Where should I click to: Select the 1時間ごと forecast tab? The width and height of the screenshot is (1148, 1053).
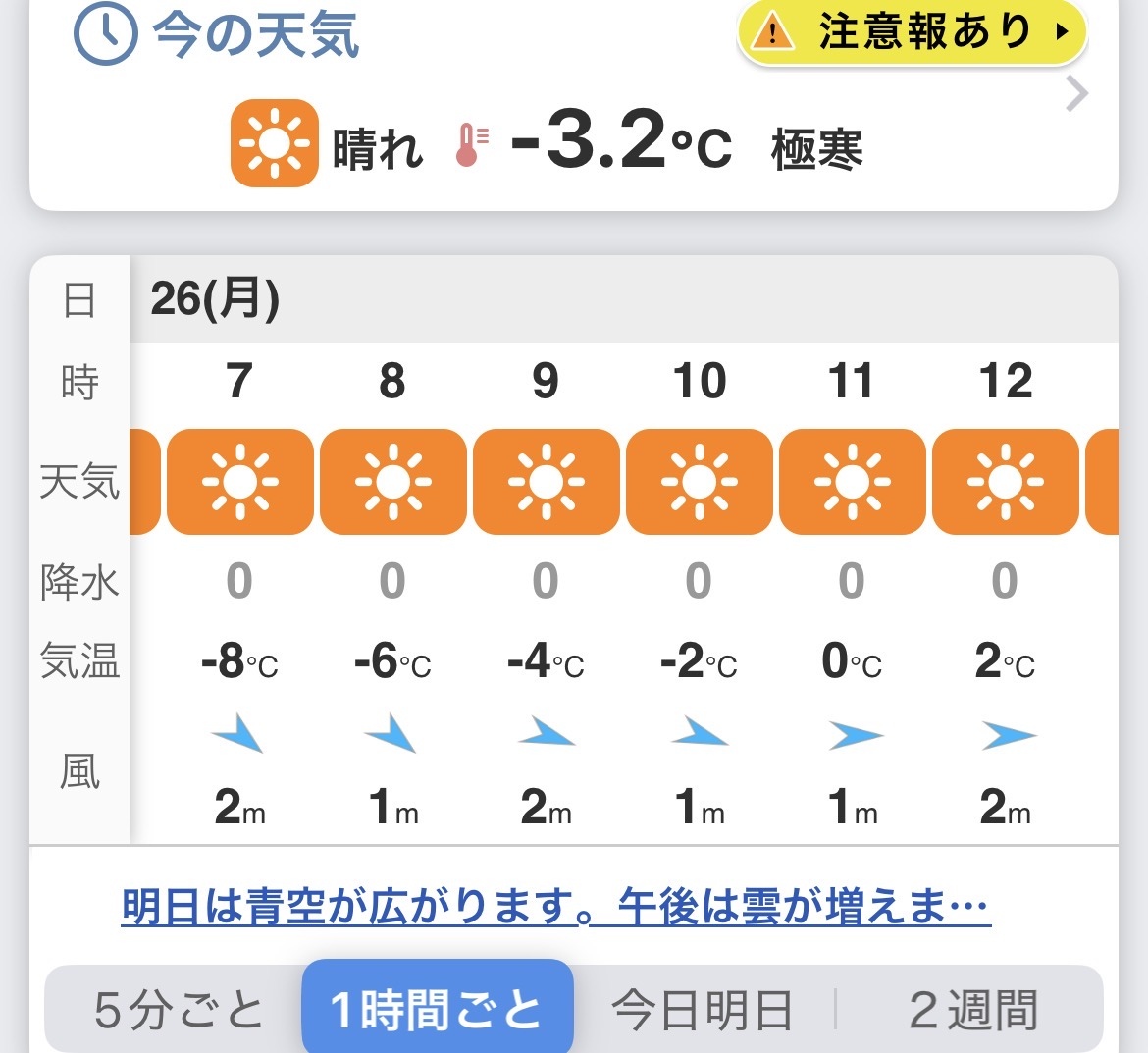point(437,1010)
